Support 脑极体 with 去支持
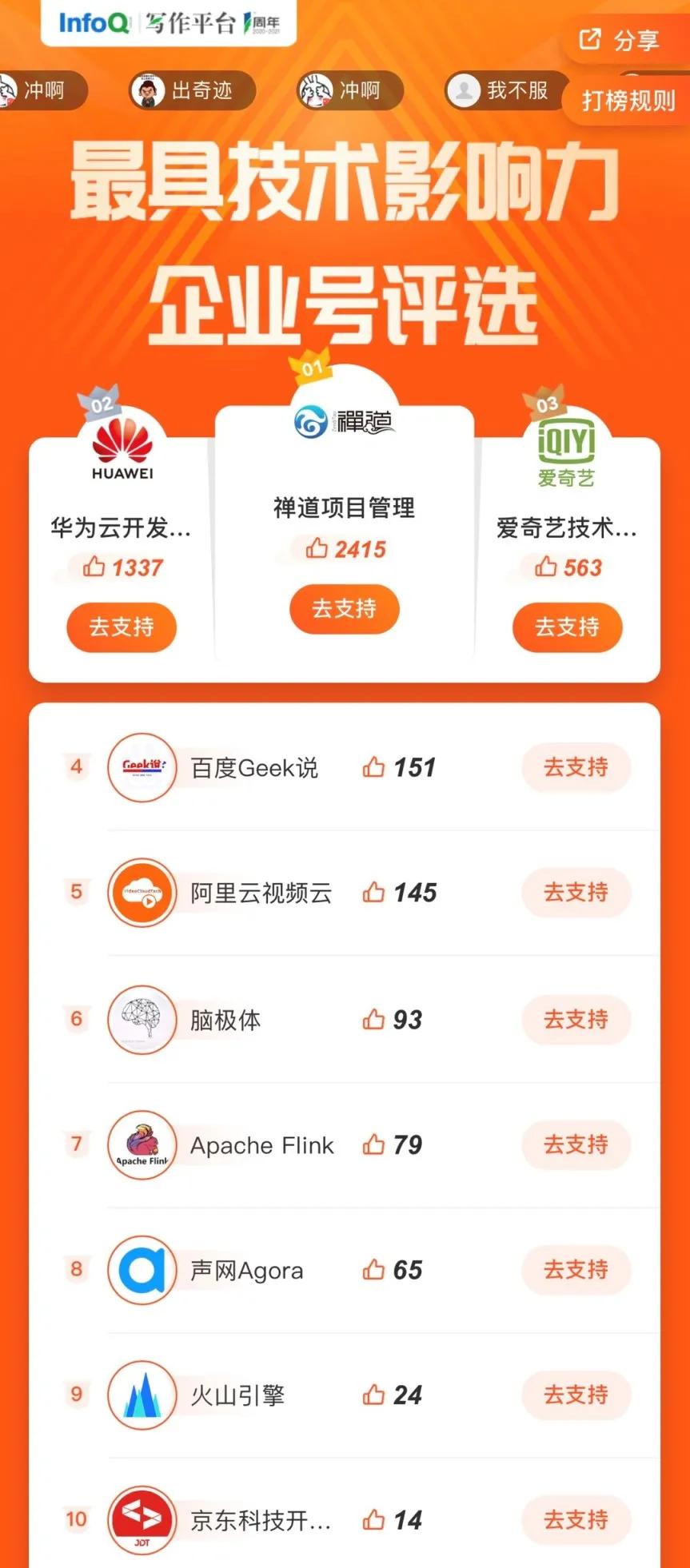 click(x=576, y=1019)
